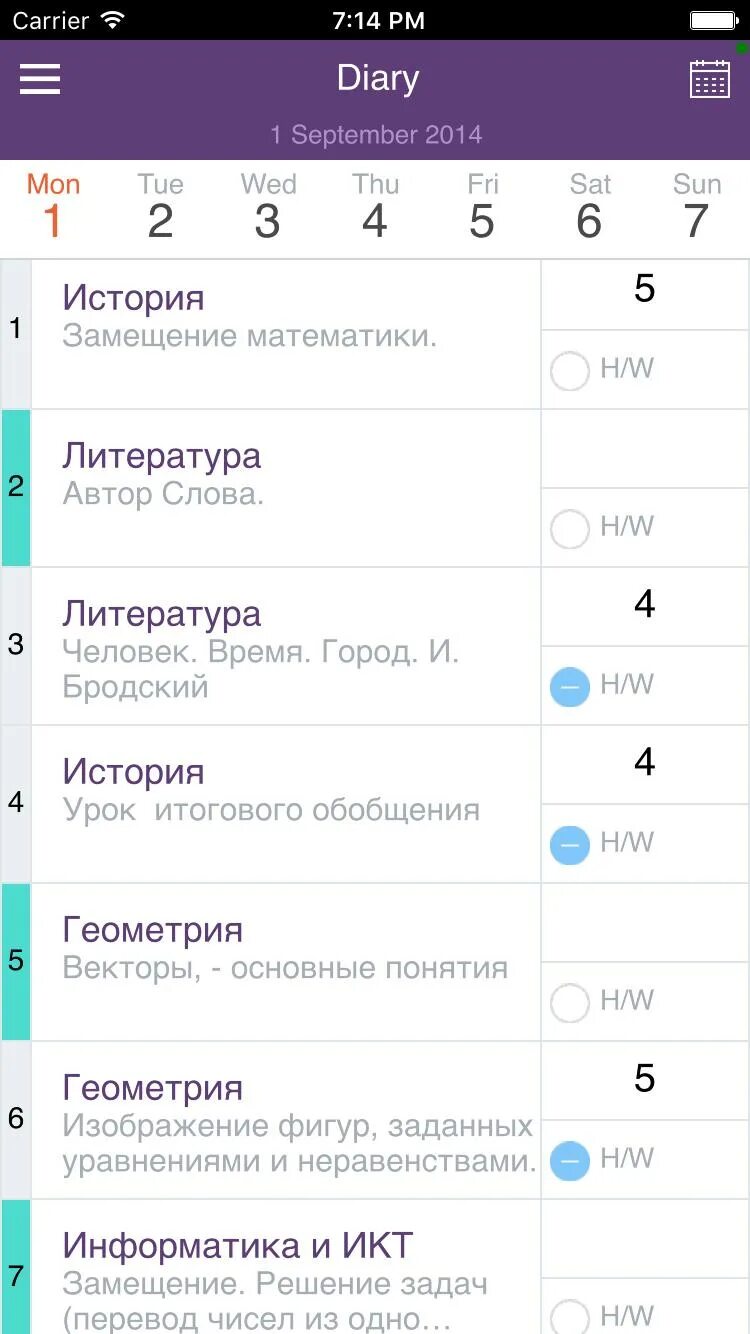Mark homework done for lesson 1 История
This screenshot has height=1334, width=750.
click(570, 371)
